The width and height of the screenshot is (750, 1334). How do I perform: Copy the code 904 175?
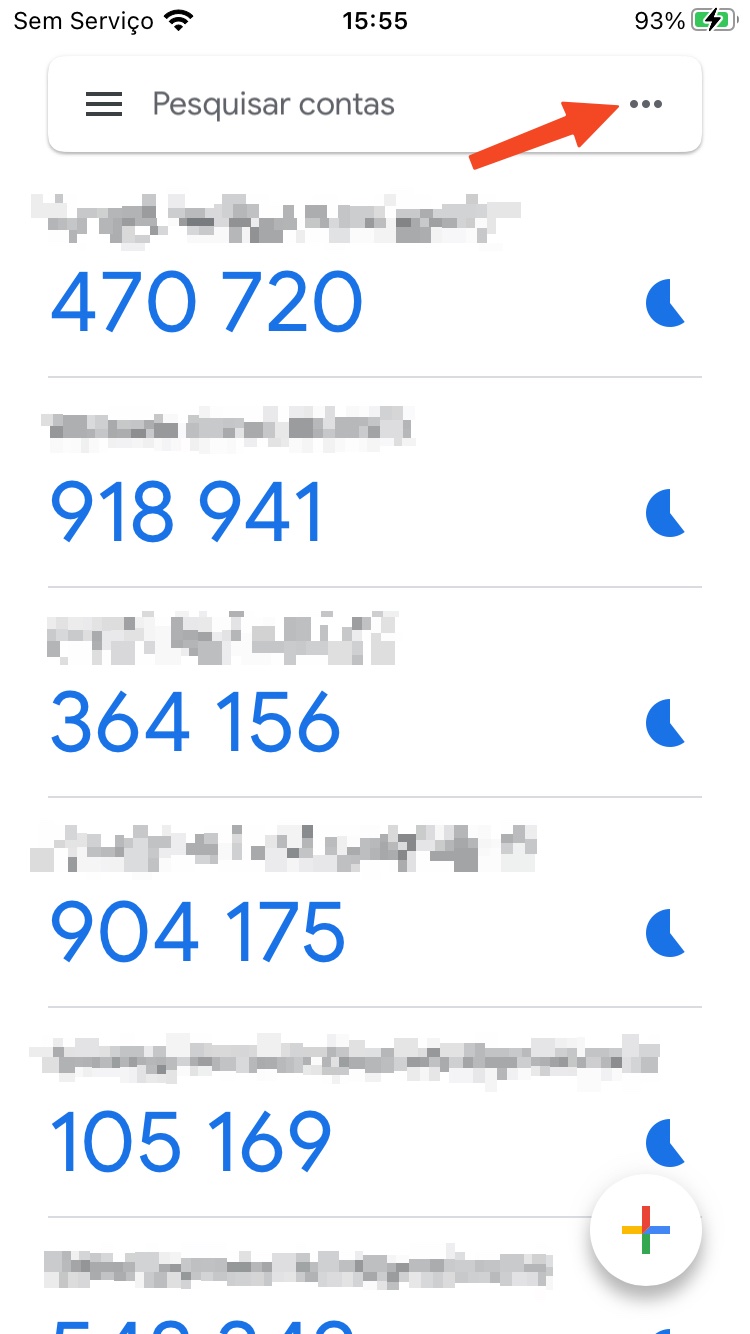[198, 932]
